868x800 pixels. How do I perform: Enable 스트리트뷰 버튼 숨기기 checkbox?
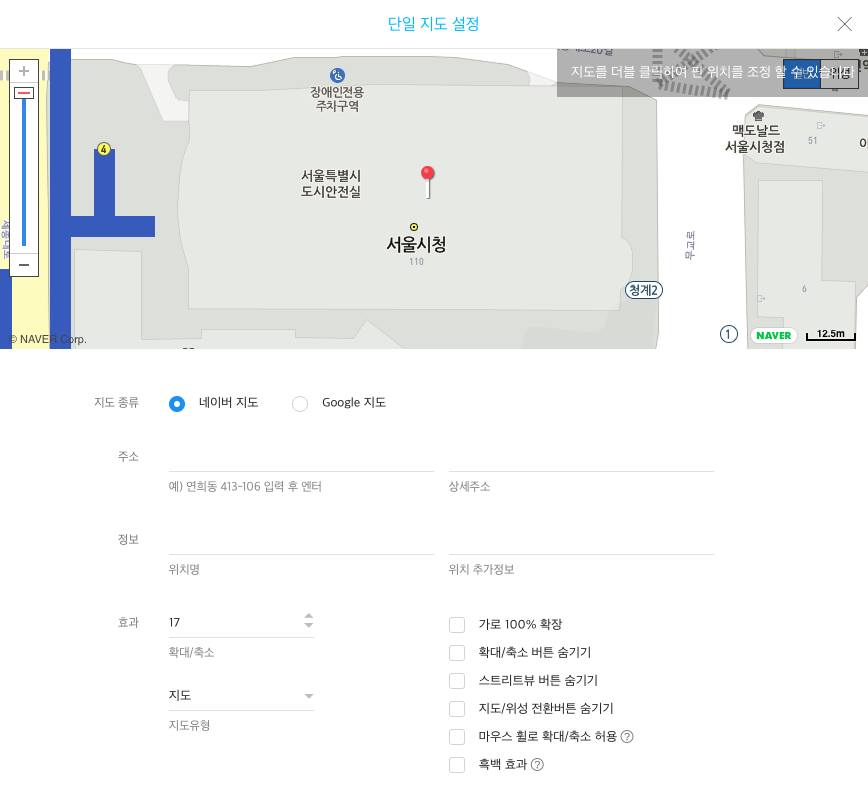pos(457,681)
